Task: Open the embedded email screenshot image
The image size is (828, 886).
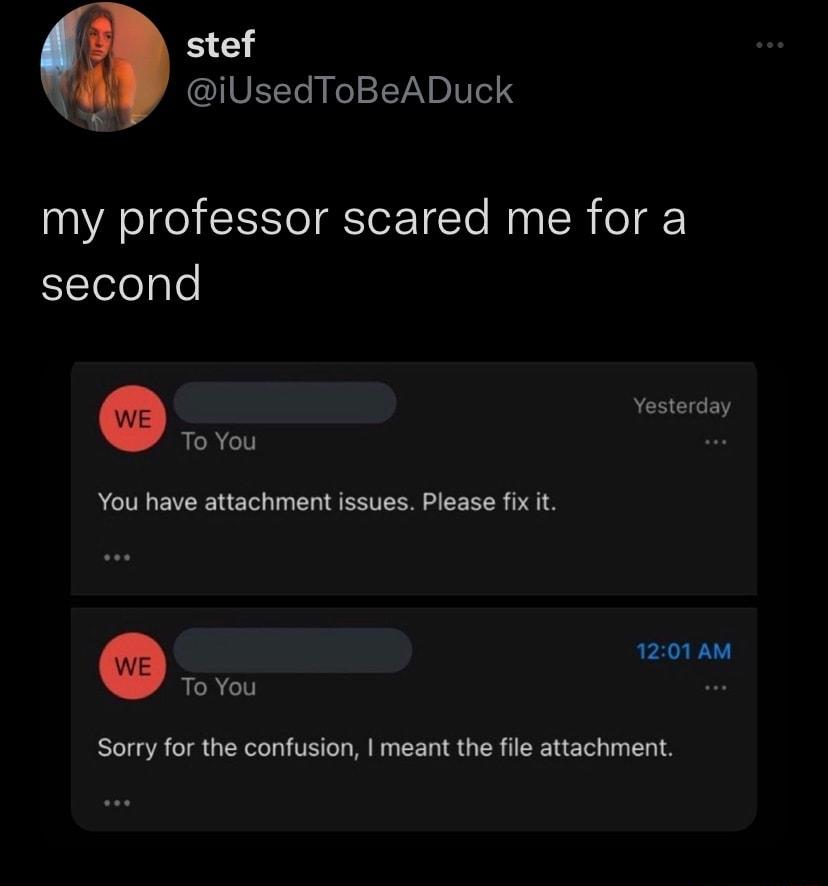Action: [414, 595]
